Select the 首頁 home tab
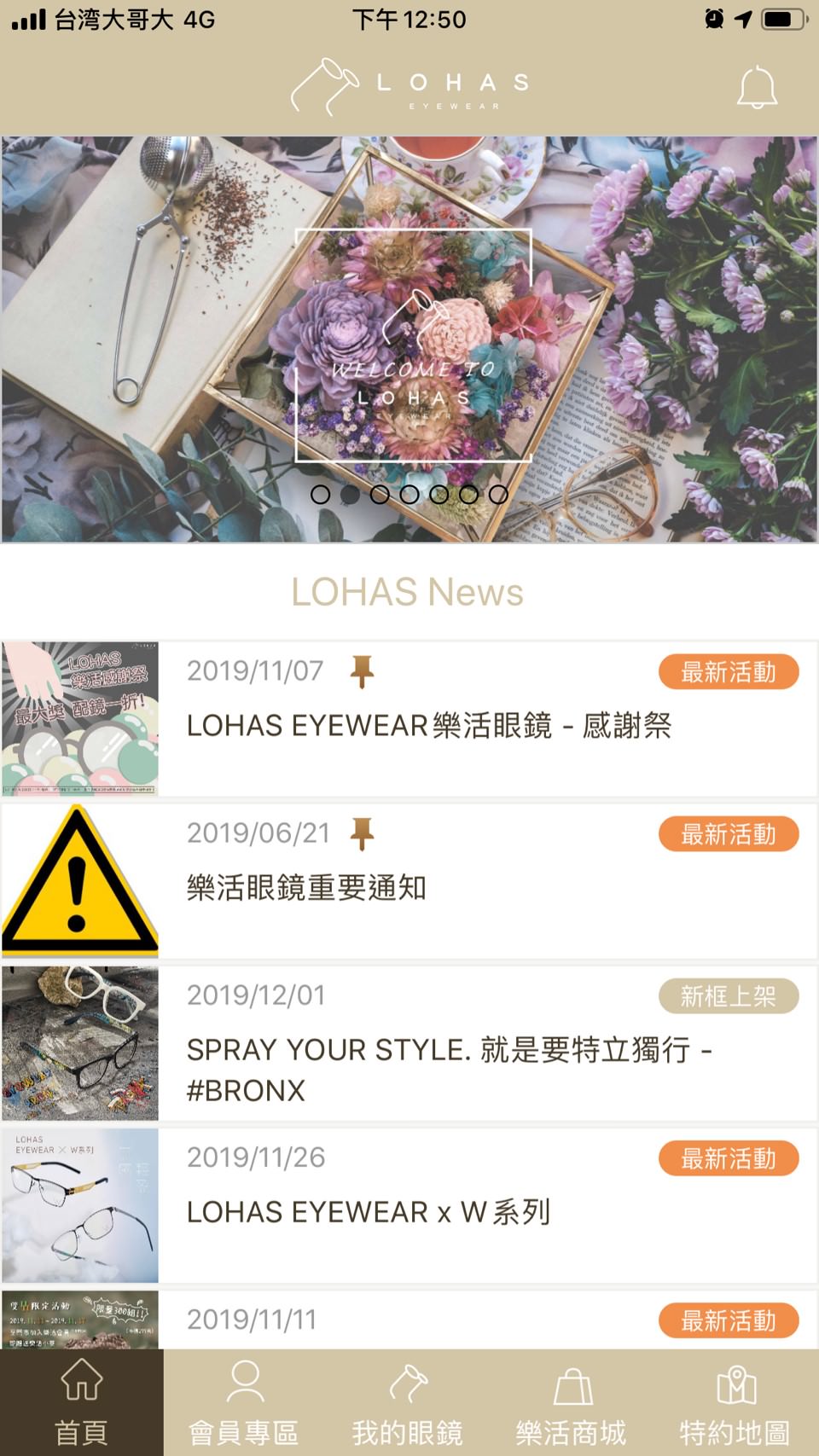The image size is (819, 1456). [82, 1405]
